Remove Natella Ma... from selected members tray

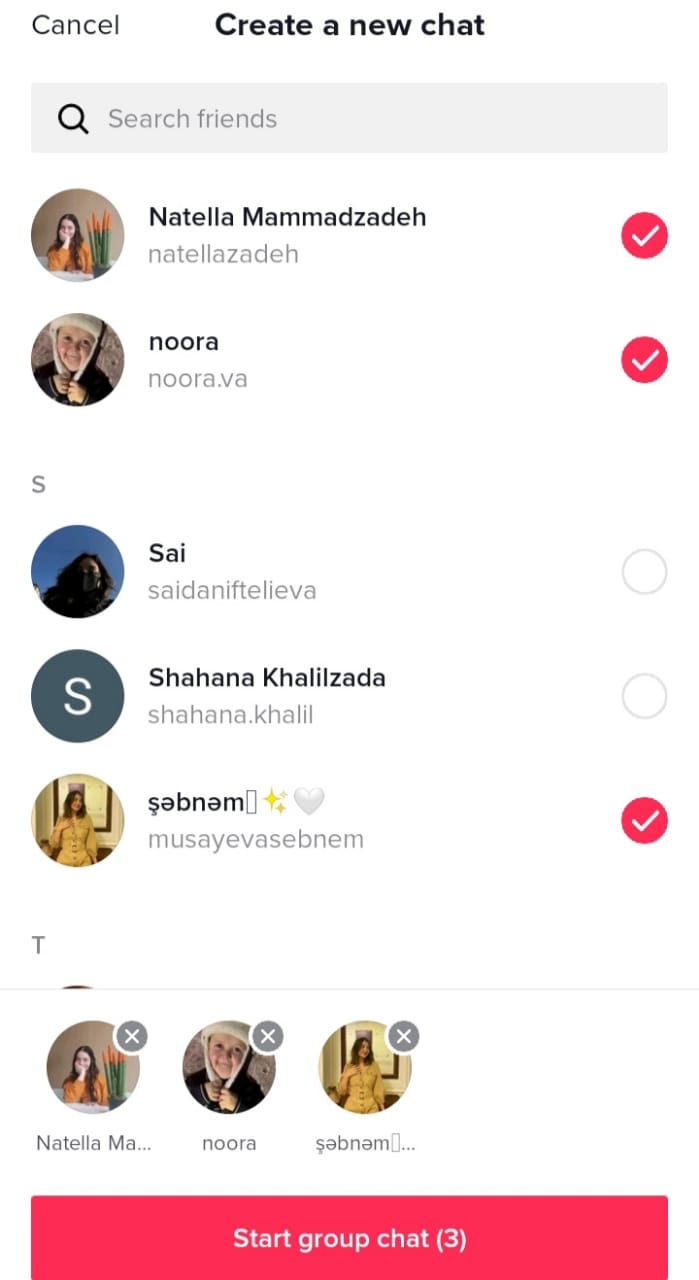pyautogui.click(x=132, y=1037)
